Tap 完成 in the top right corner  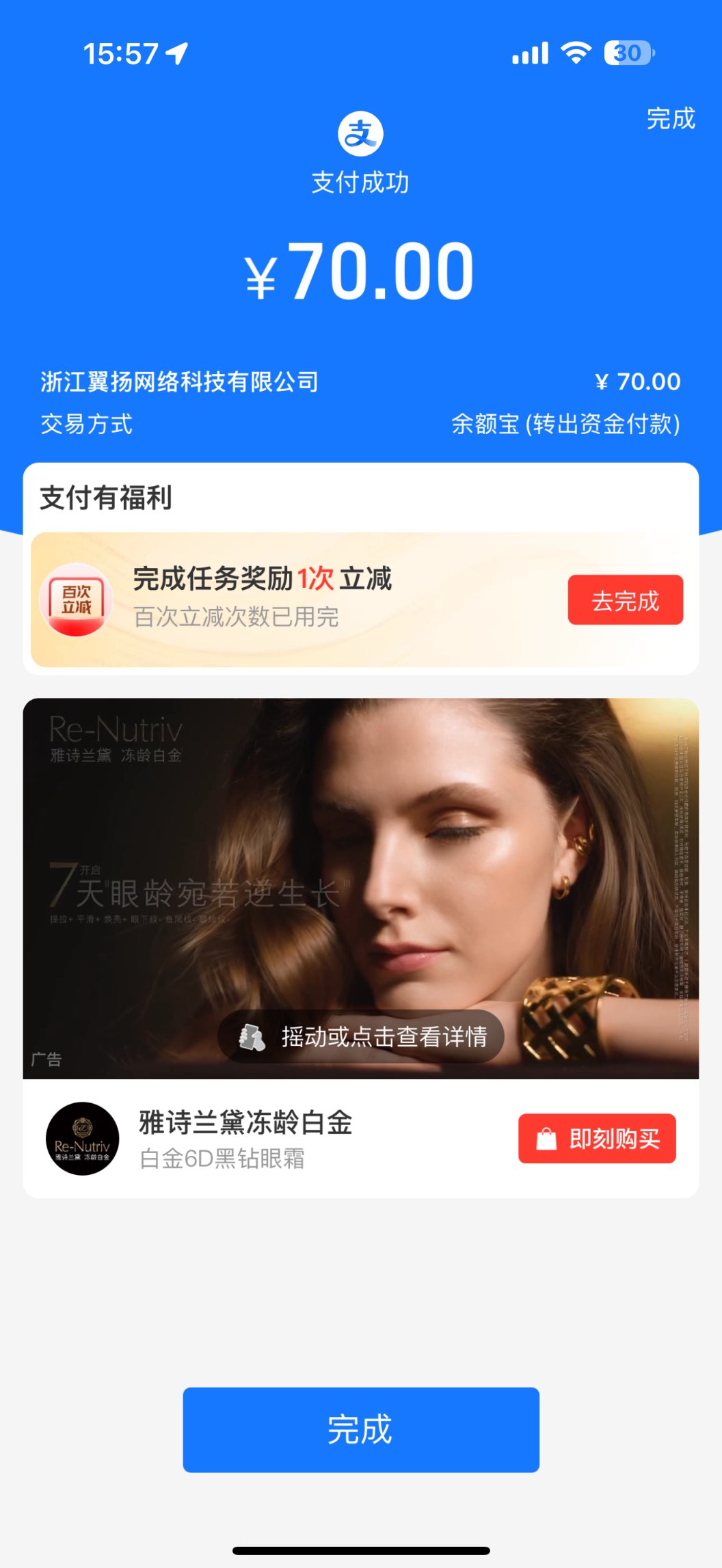(x=670, y=119)
